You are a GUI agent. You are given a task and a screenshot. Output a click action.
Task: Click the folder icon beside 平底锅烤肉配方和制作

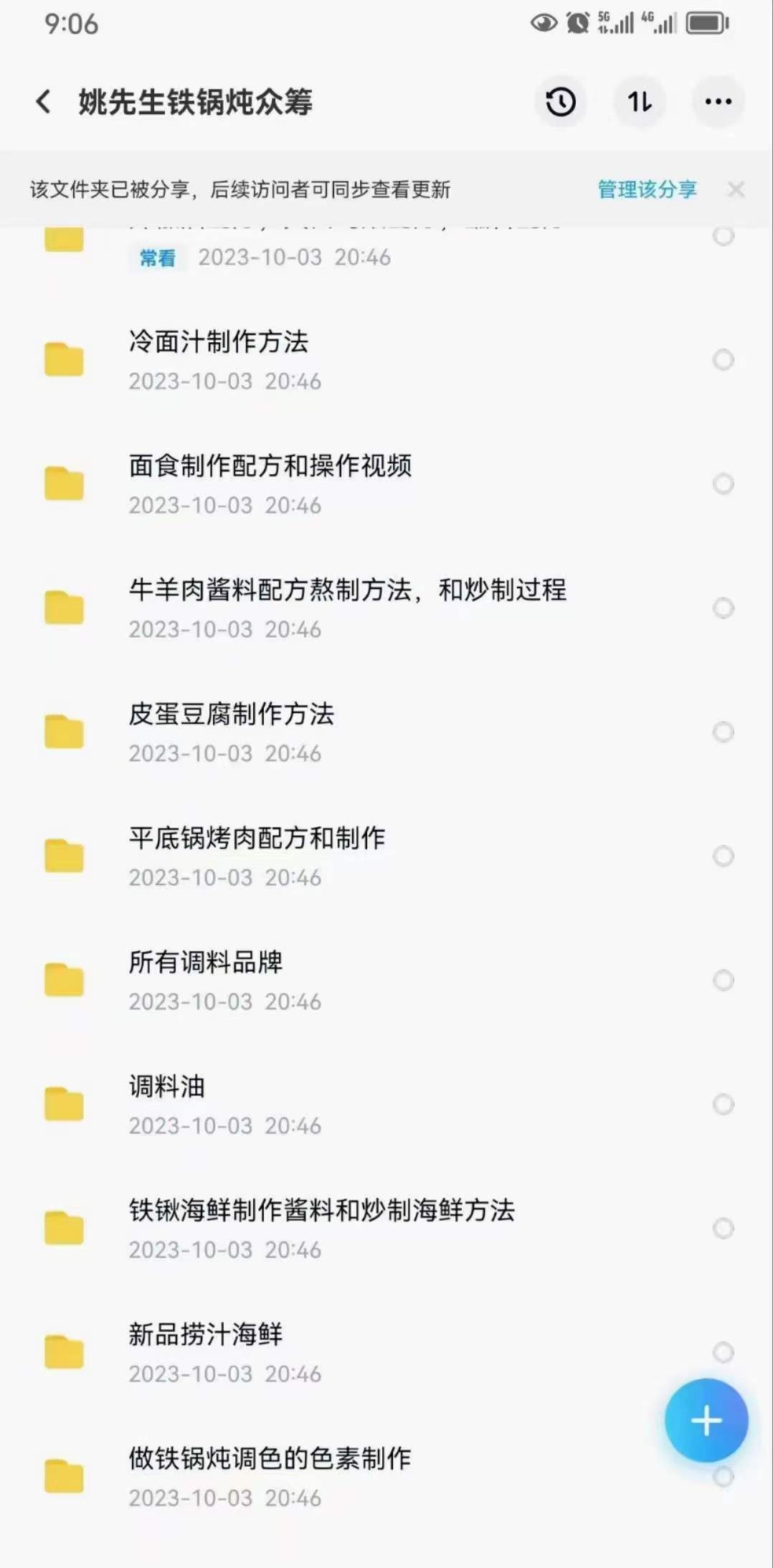pos(64,856)
